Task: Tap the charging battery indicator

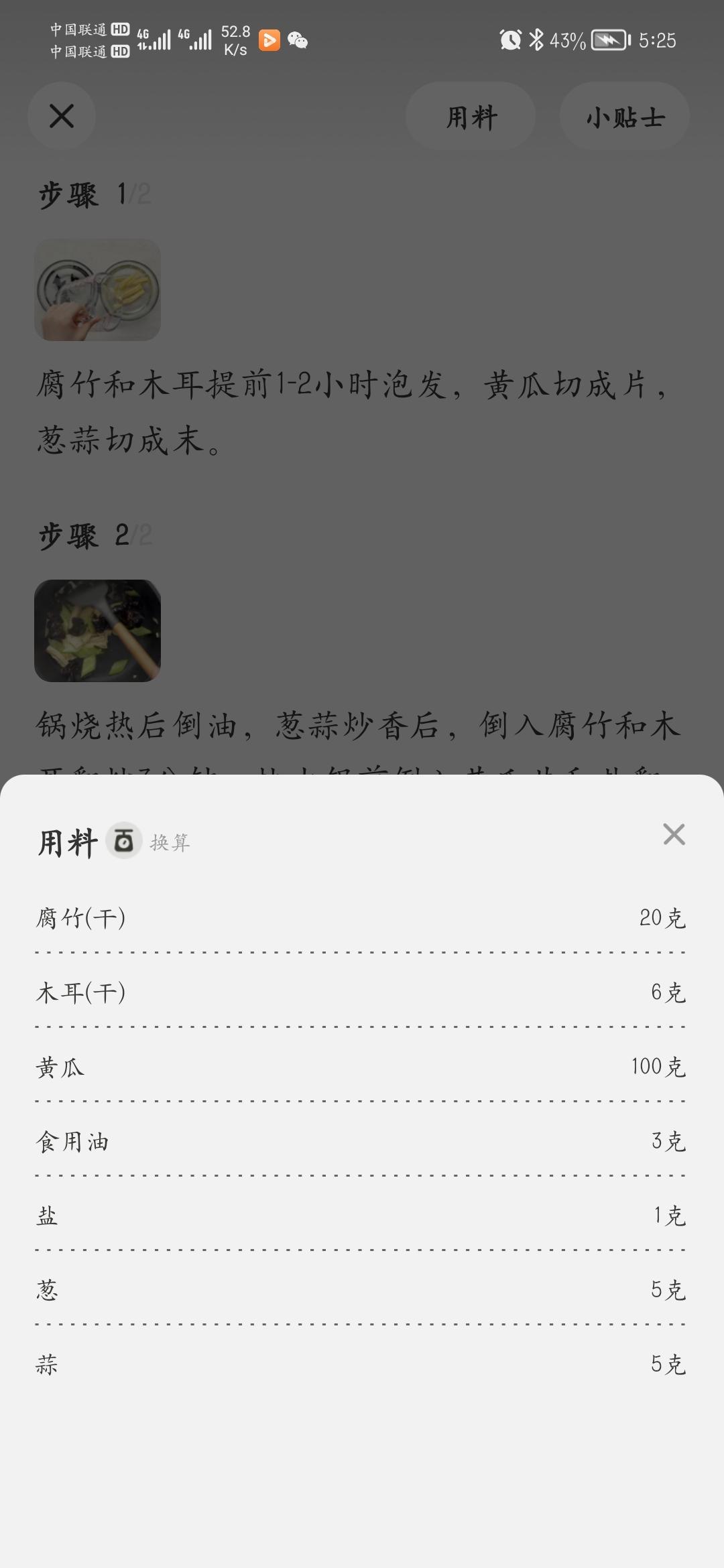Action: 607,41
